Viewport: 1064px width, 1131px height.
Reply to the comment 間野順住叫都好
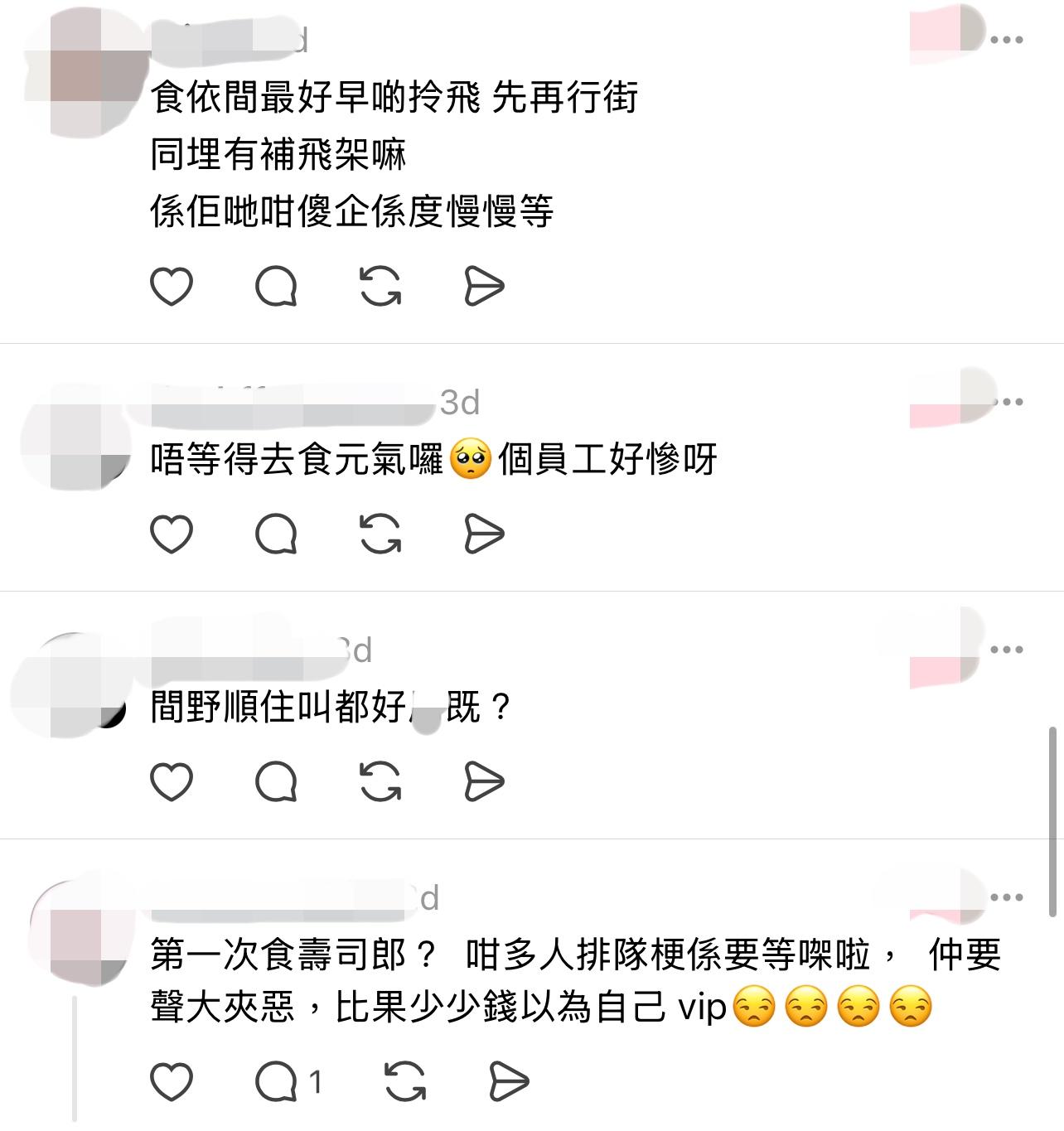click(x=276, y=781)
